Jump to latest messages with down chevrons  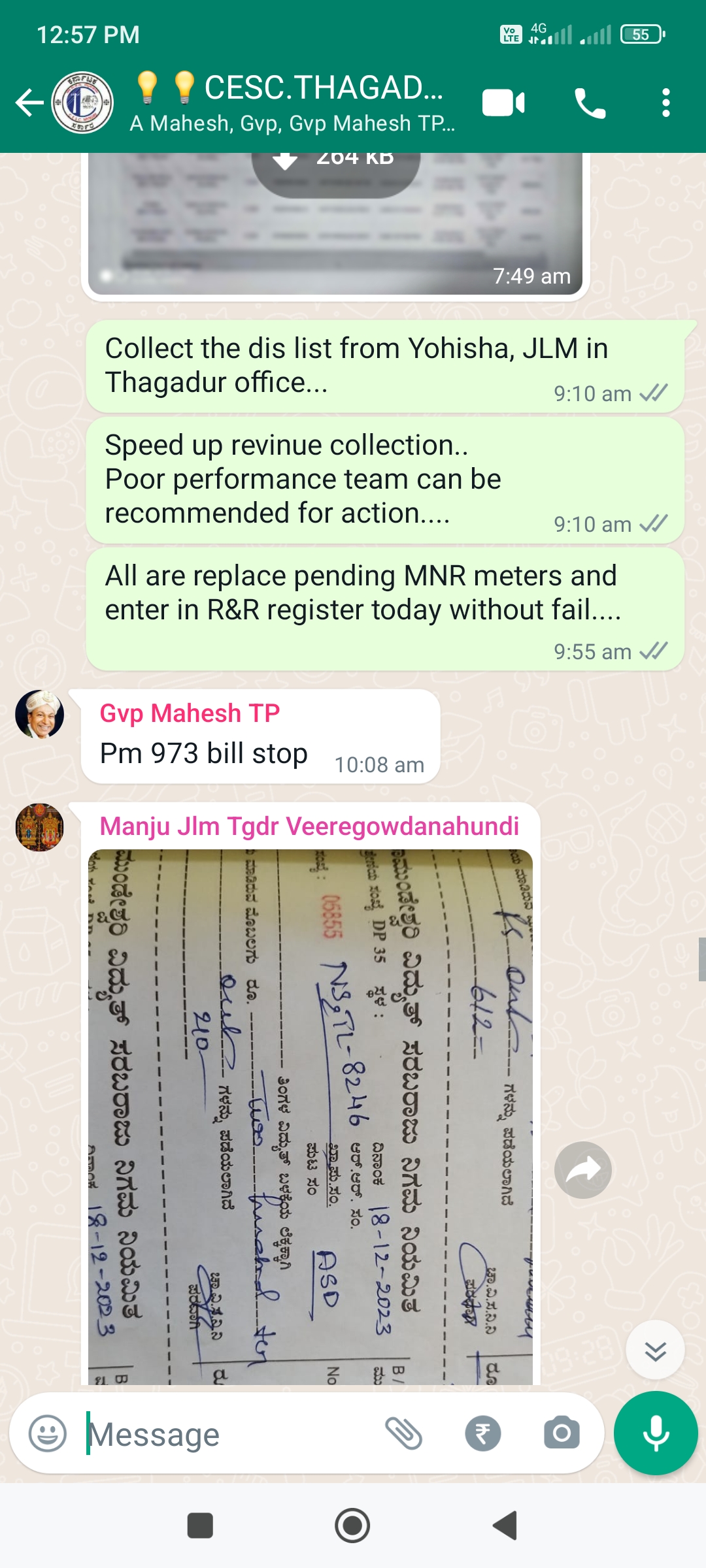pos(655,1350)
